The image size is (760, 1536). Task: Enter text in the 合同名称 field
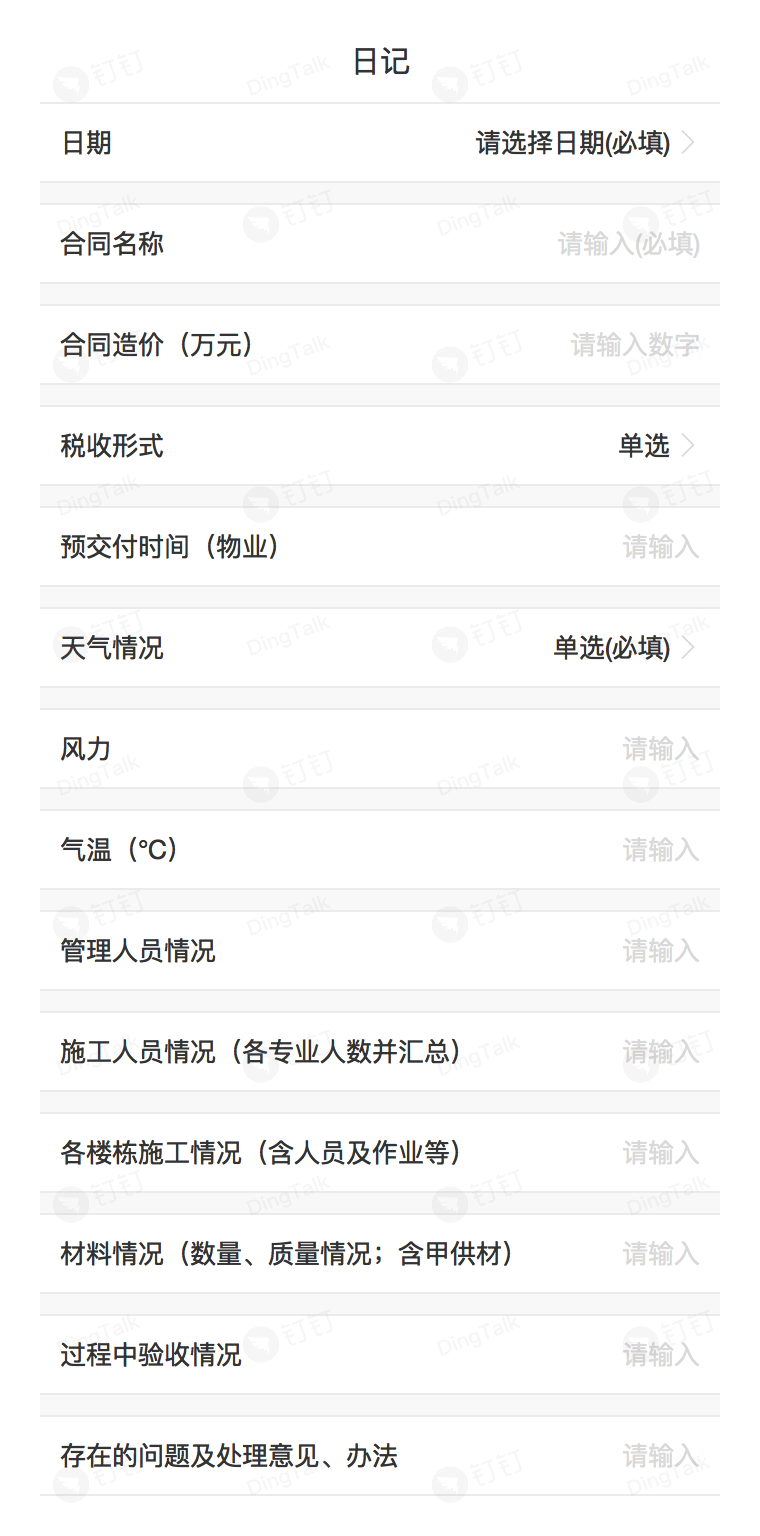pos(380,244)
